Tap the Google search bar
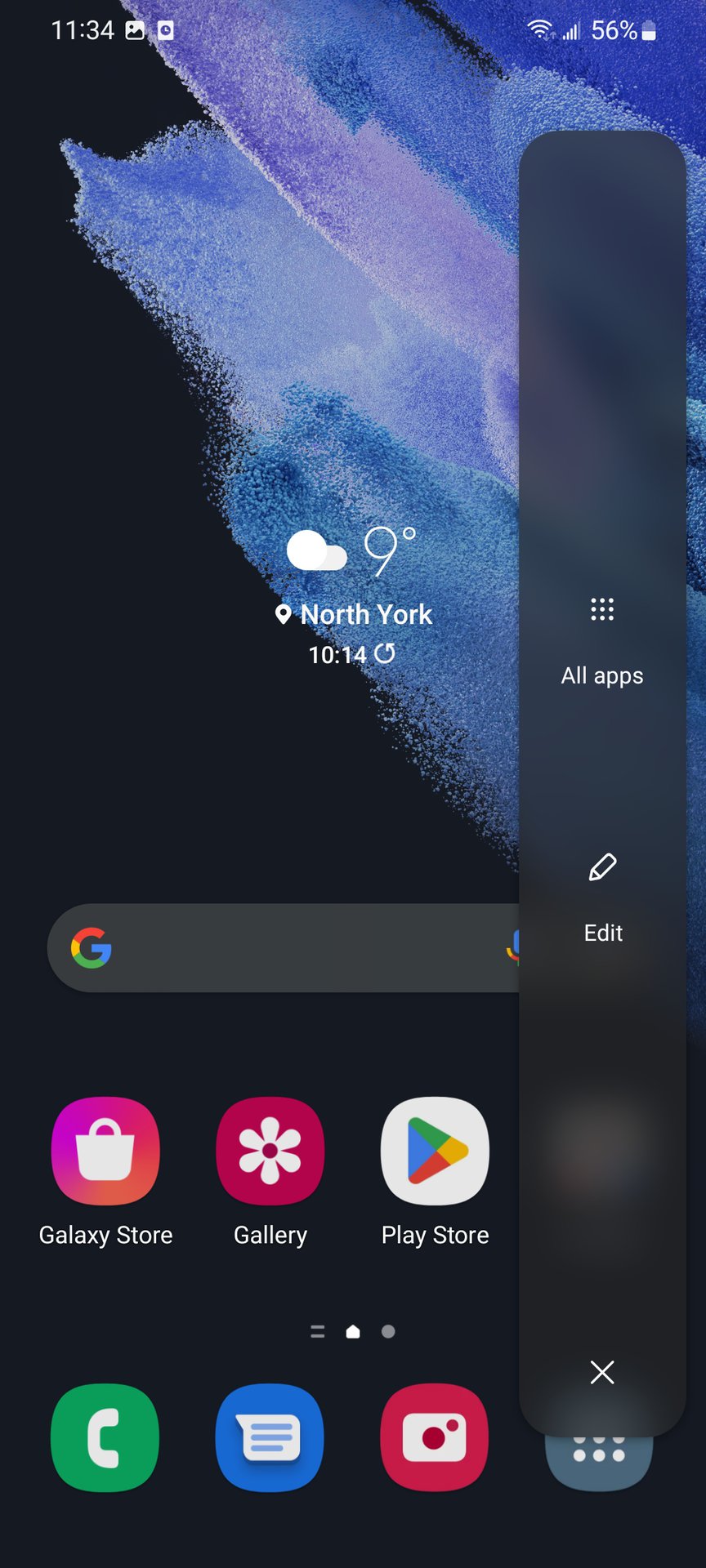The height and width of the screenshot is (1568, 706). point(284,948)
